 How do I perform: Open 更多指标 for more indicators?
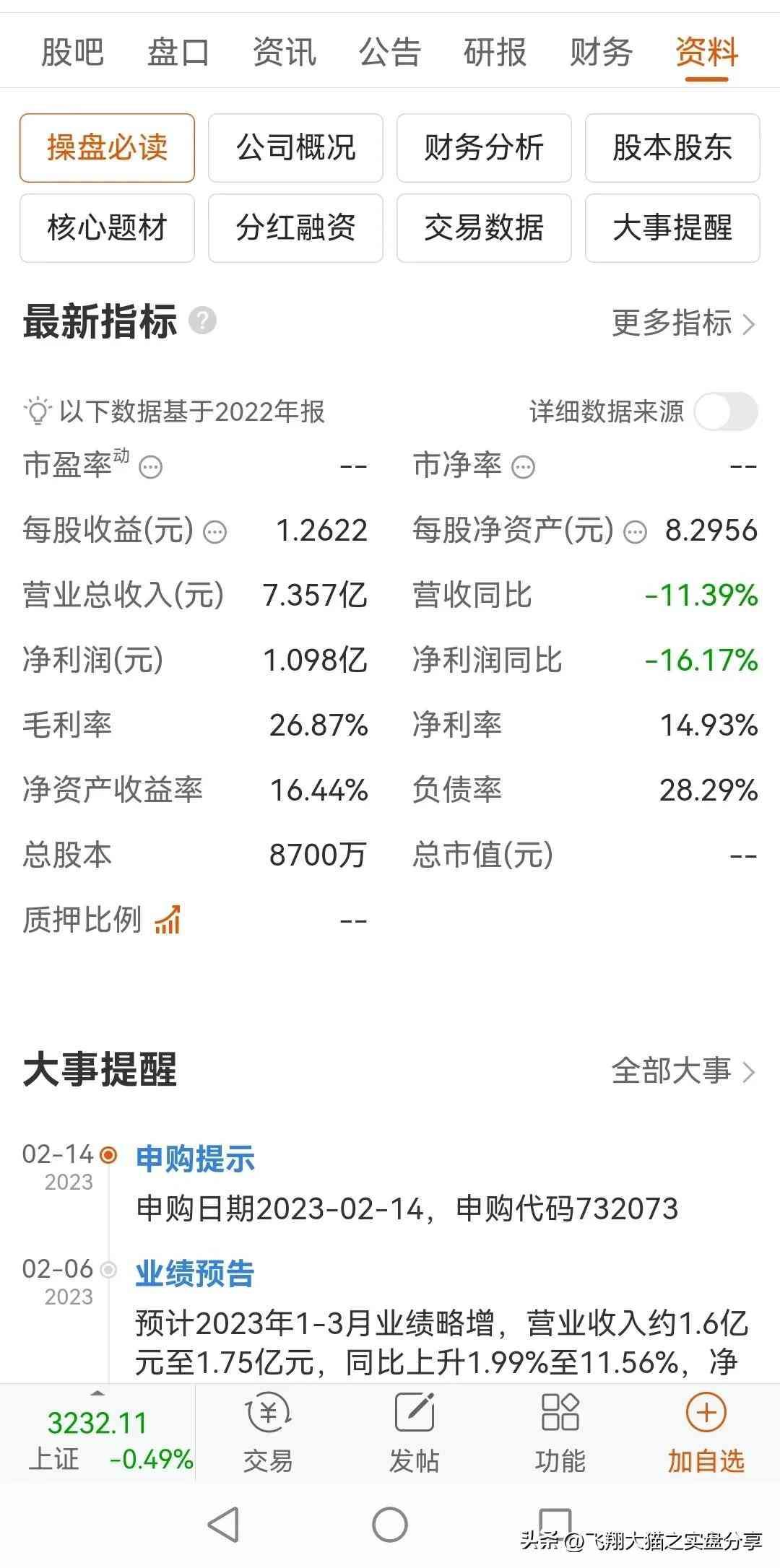click(682, 323)
